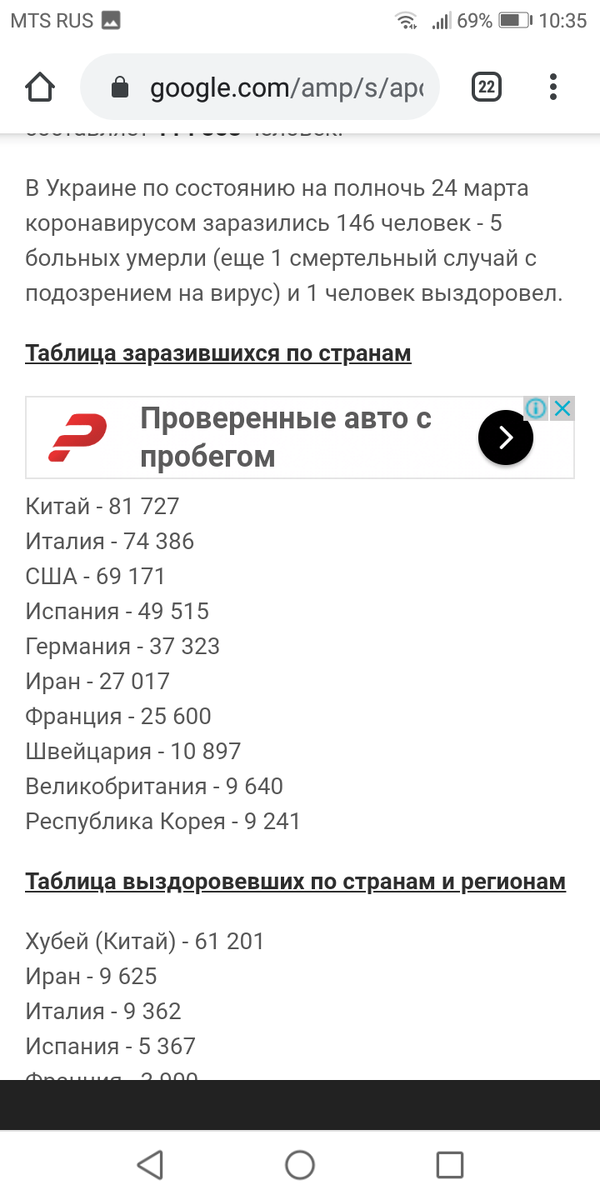Tap the ad info icon
Screen dimensions: 600x1200
pyautogui.click(x=537, y=408)
